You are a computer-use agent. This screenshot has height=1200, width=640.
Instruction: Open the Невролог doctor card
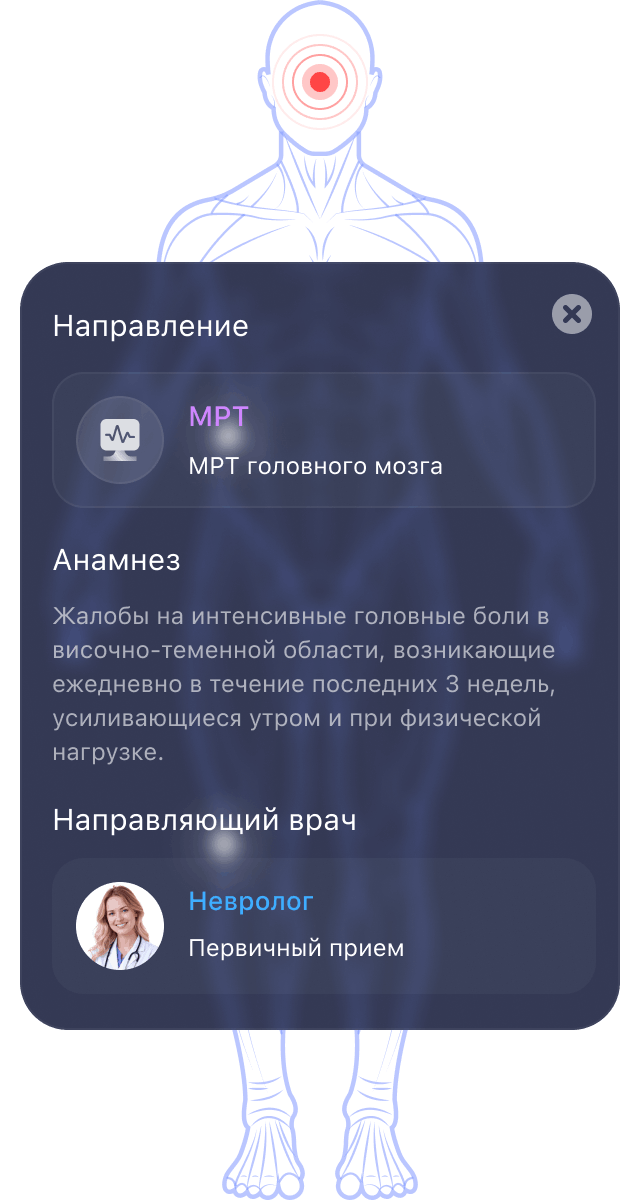coord(323,925)
